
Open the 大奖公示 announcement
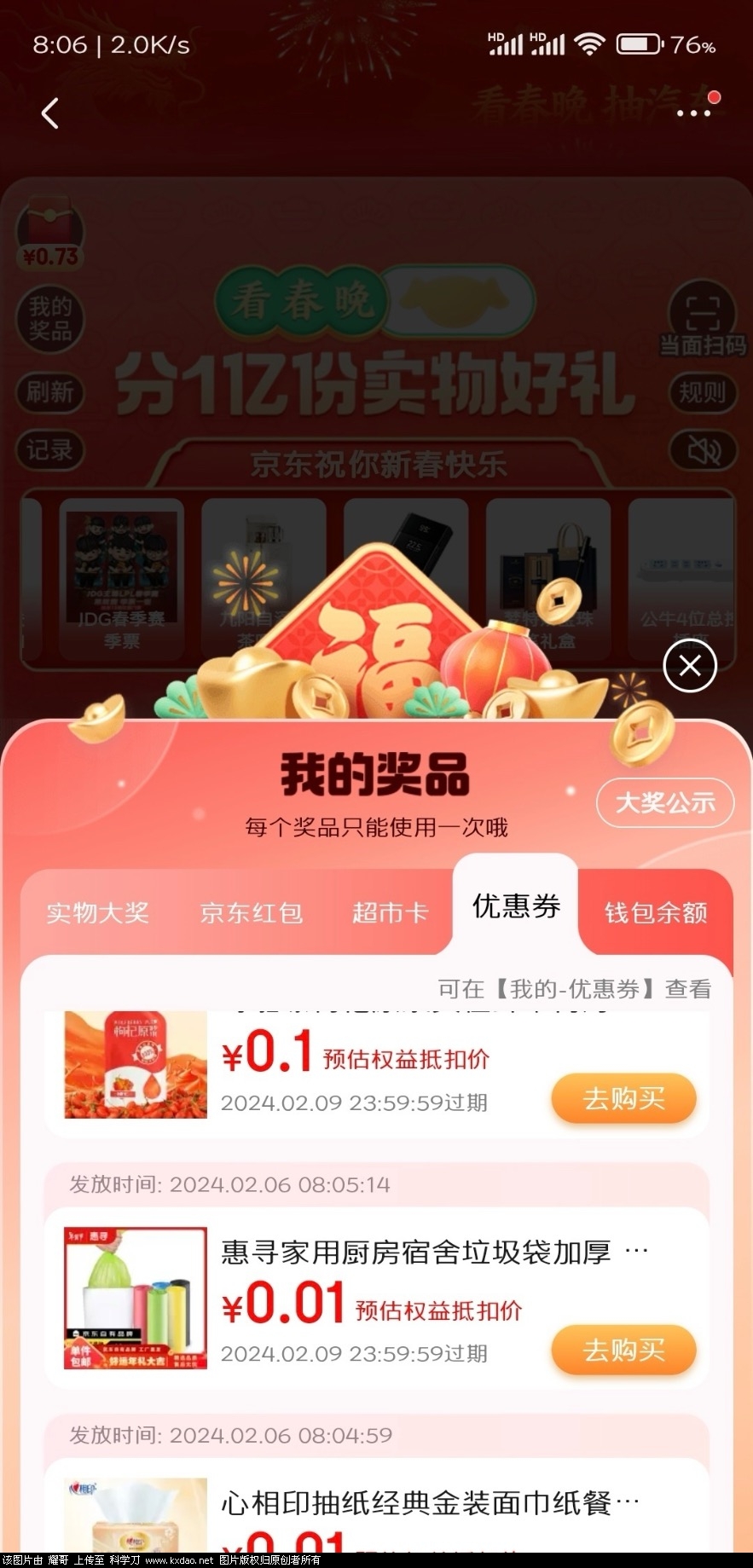[664, 802]
